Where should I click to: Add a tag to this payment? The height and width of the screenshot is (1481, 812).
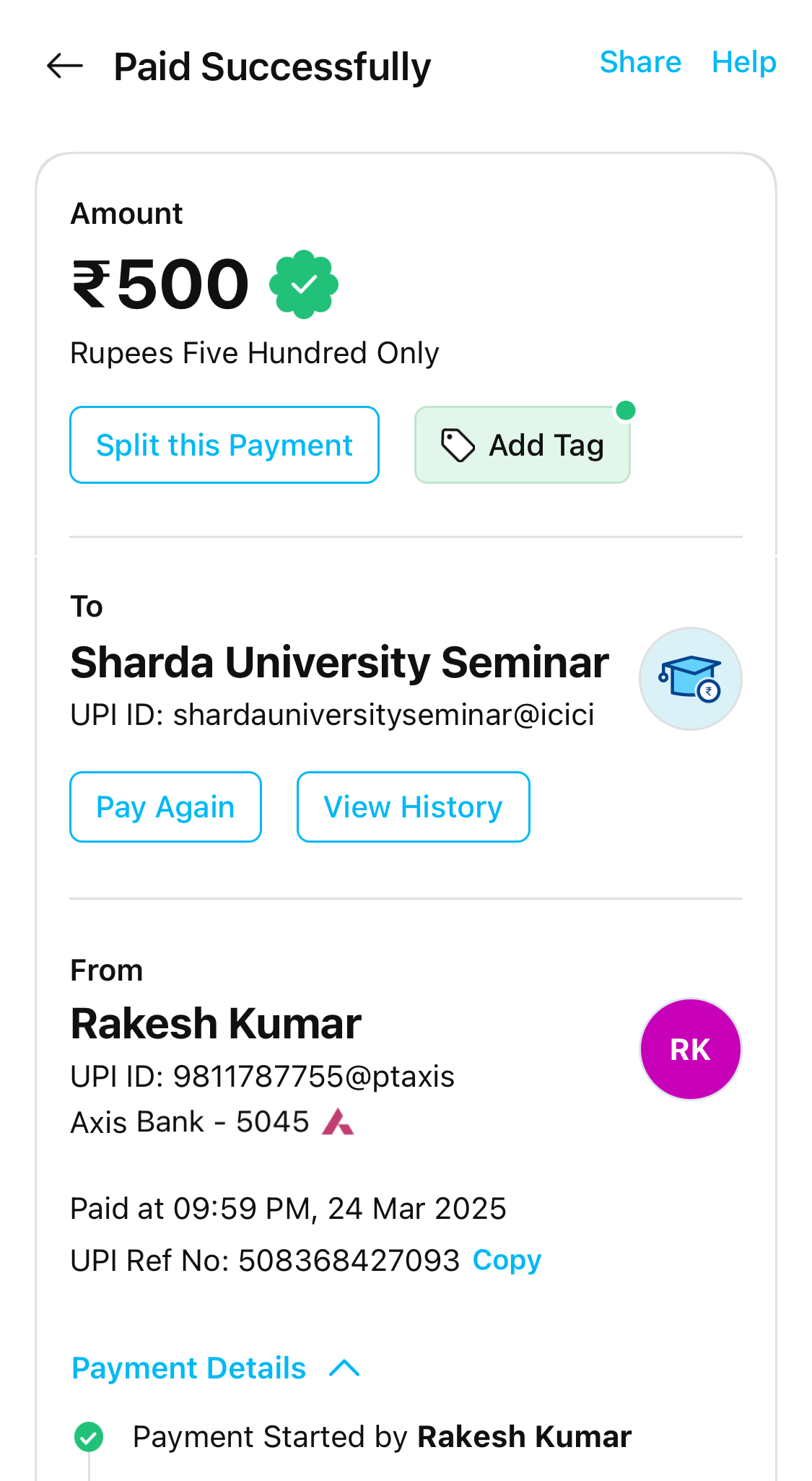523,445
